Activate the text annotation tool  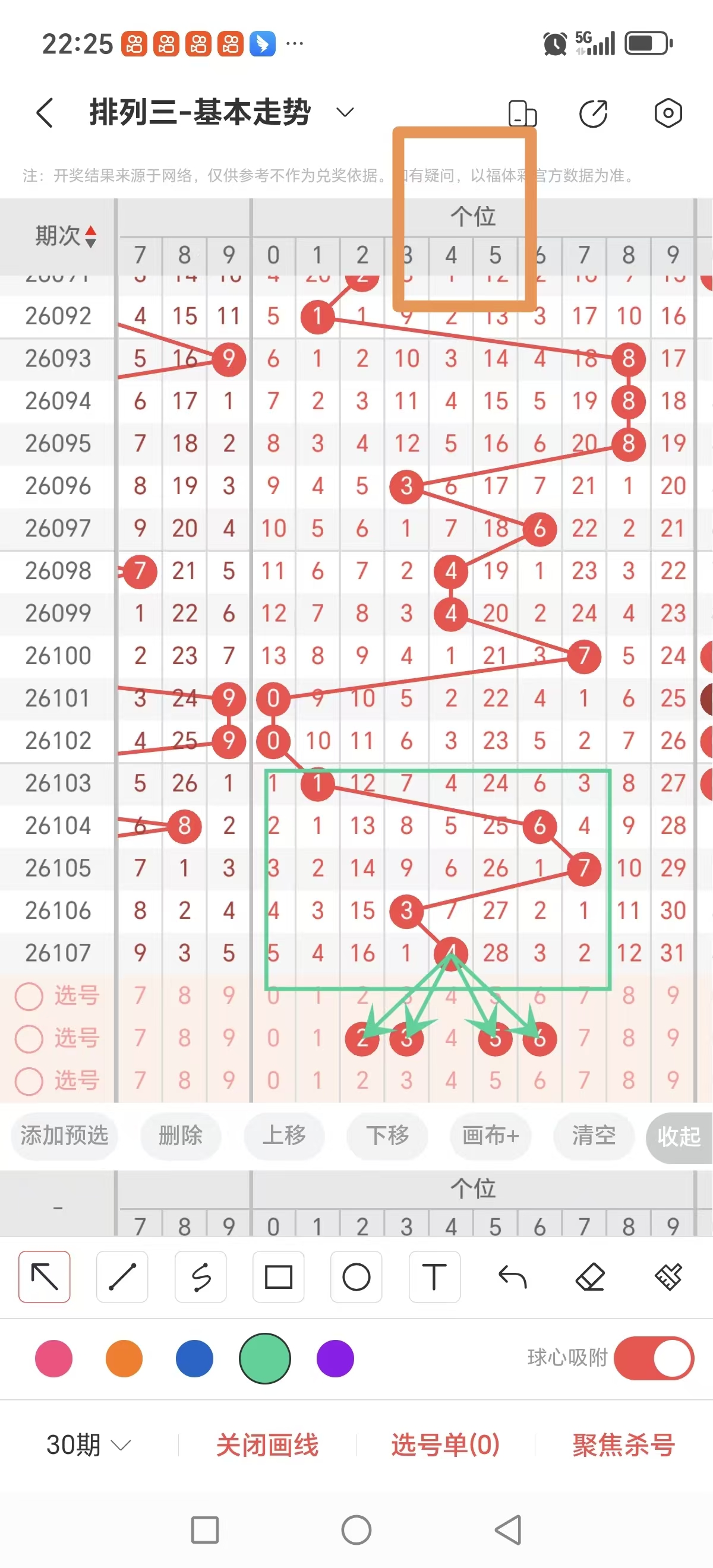point(434,1278)
